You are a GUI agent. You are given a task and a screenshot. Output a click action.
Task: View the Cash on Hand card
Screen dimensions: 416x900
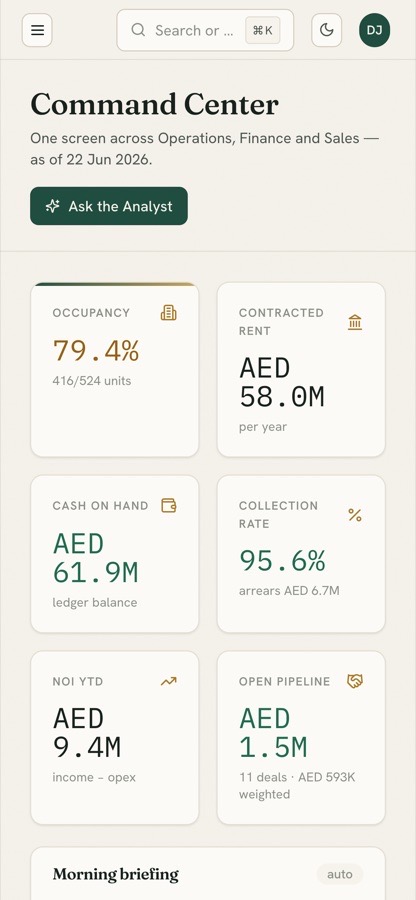(115, 554)
